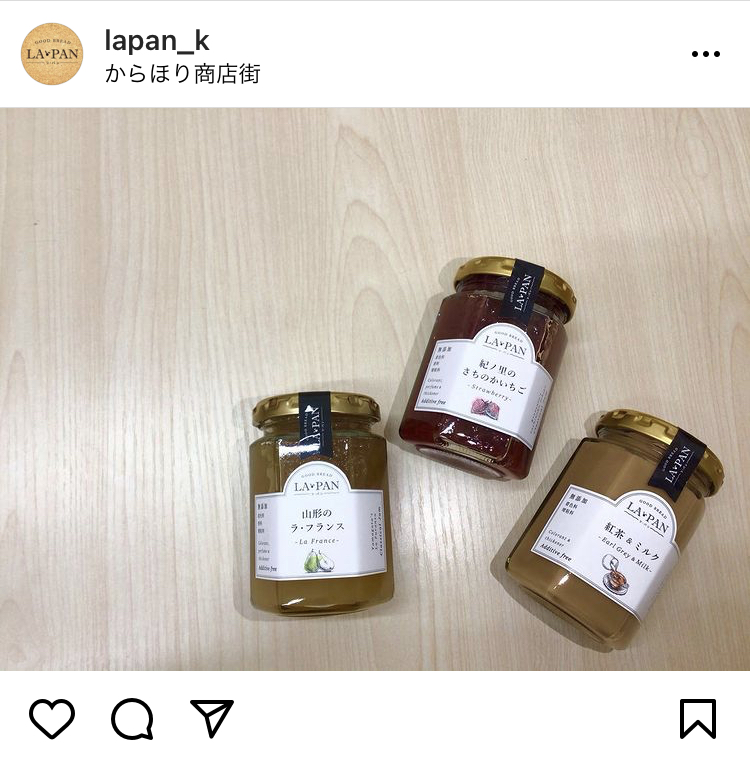Open the からほり商店街 location

click(182, 73)
